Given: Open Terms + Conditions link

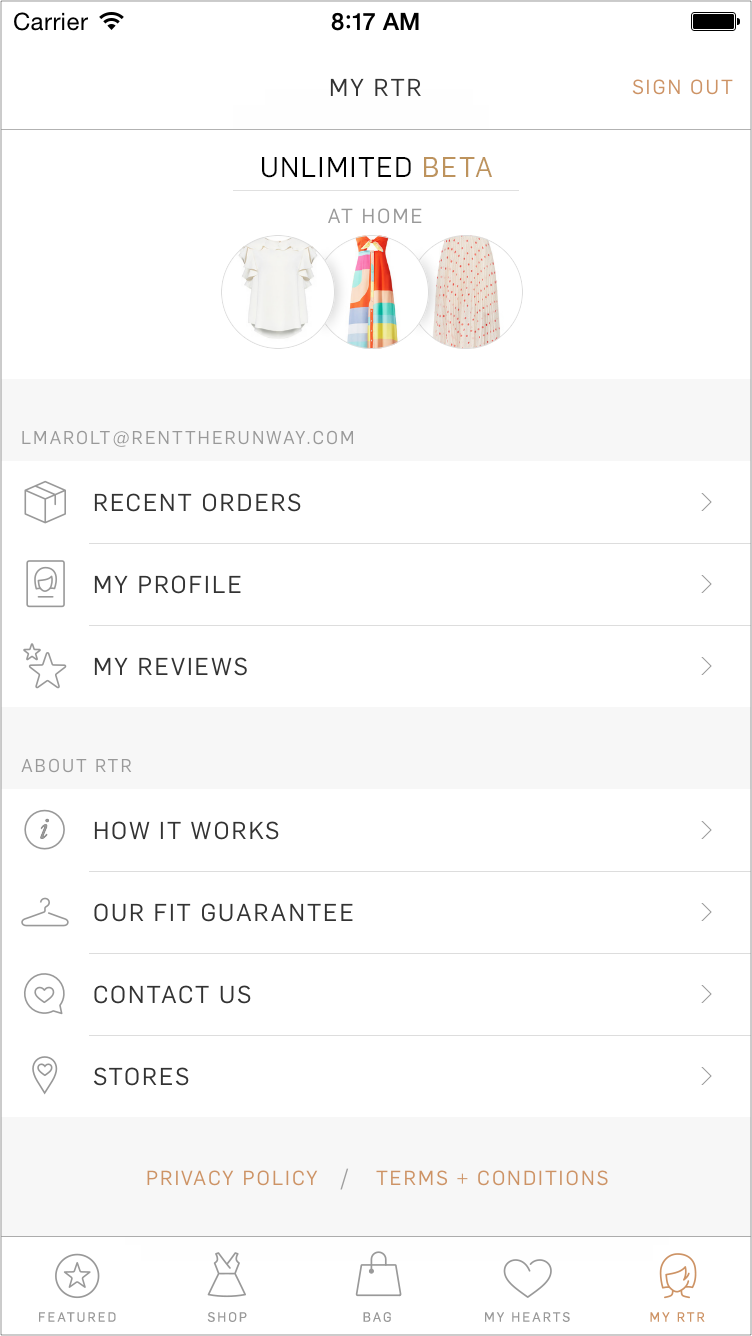Looking at the screenshot, I should pyautogui.click(x=492, y=1179).
